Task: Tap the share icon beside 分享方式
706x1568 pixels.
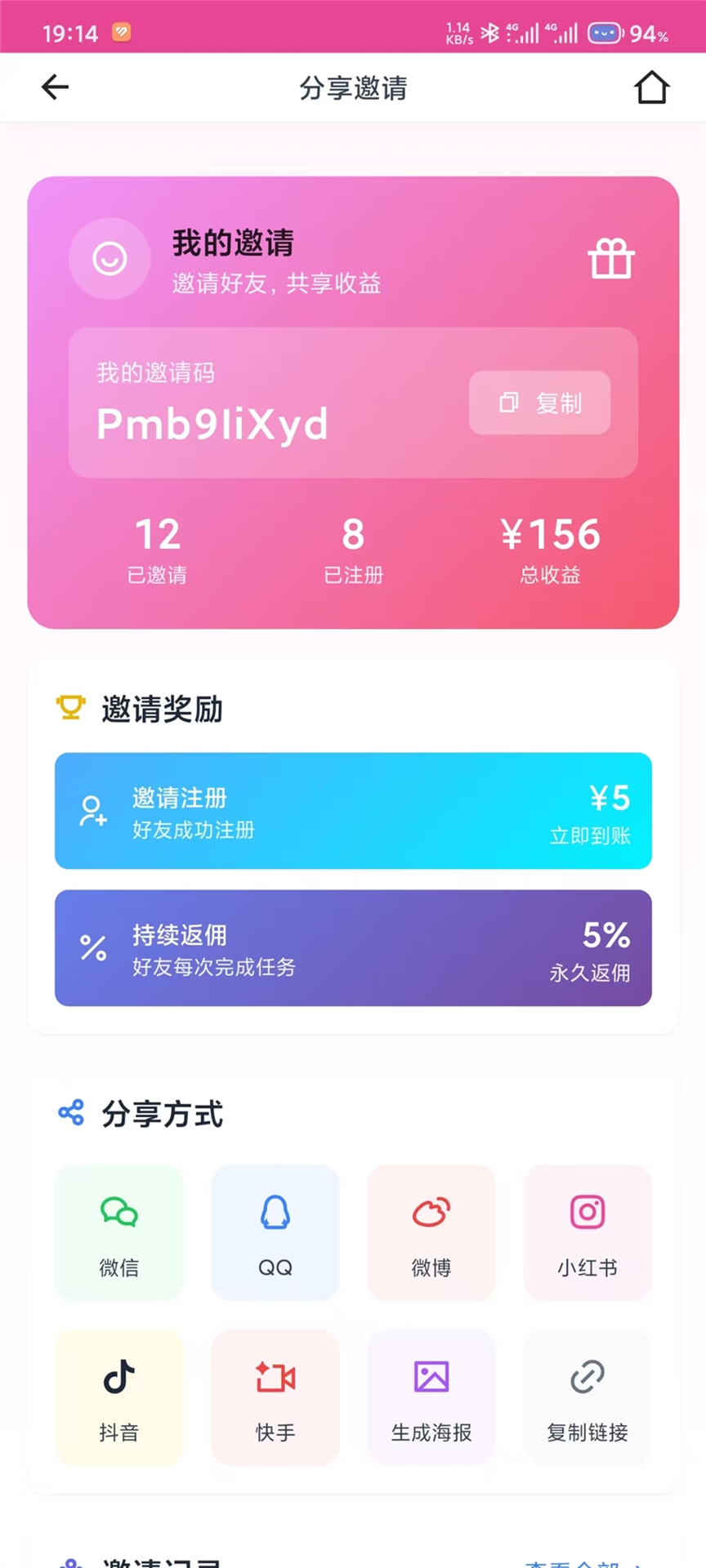Action: pos(71,1113)
